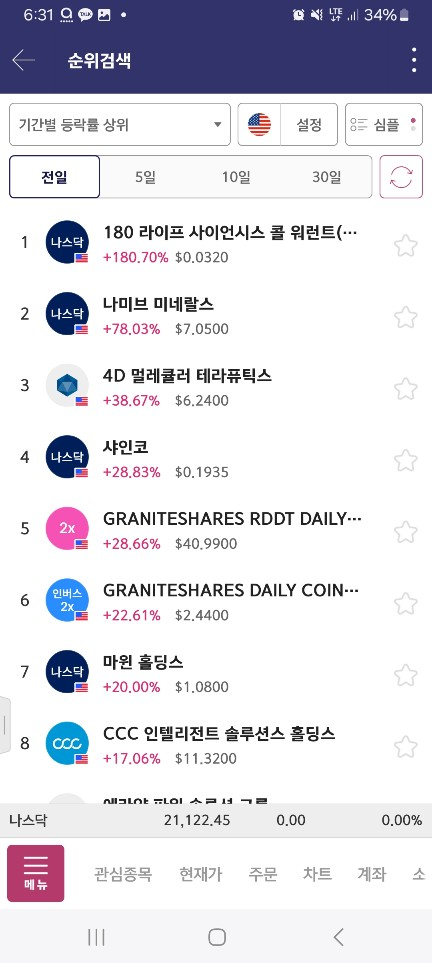Choose the 30일 period tab

click(326, 177)
